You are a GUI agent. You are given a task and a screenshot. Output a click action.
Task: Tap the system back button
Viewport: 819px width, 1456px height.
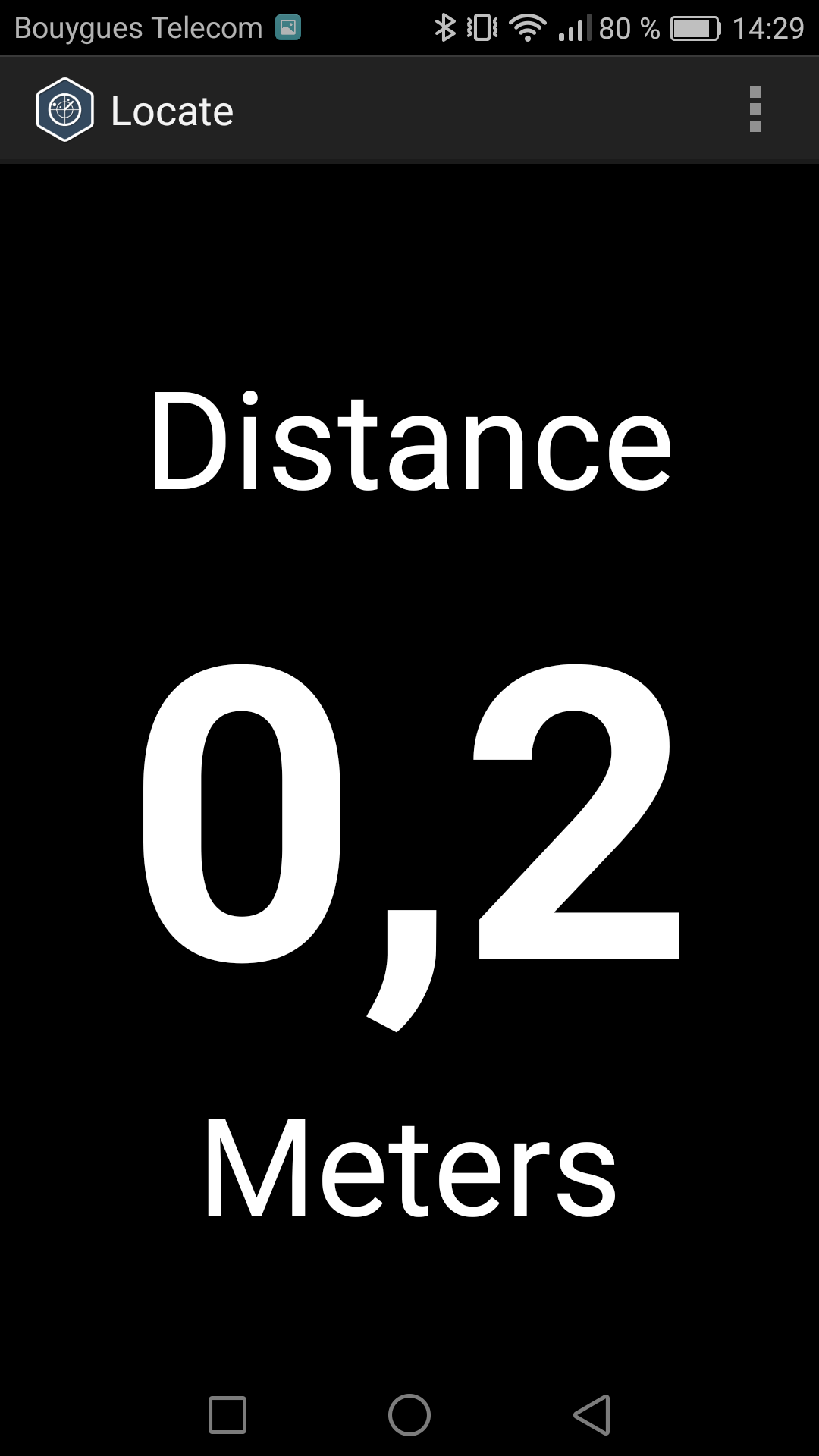[x=591, y=1415]
